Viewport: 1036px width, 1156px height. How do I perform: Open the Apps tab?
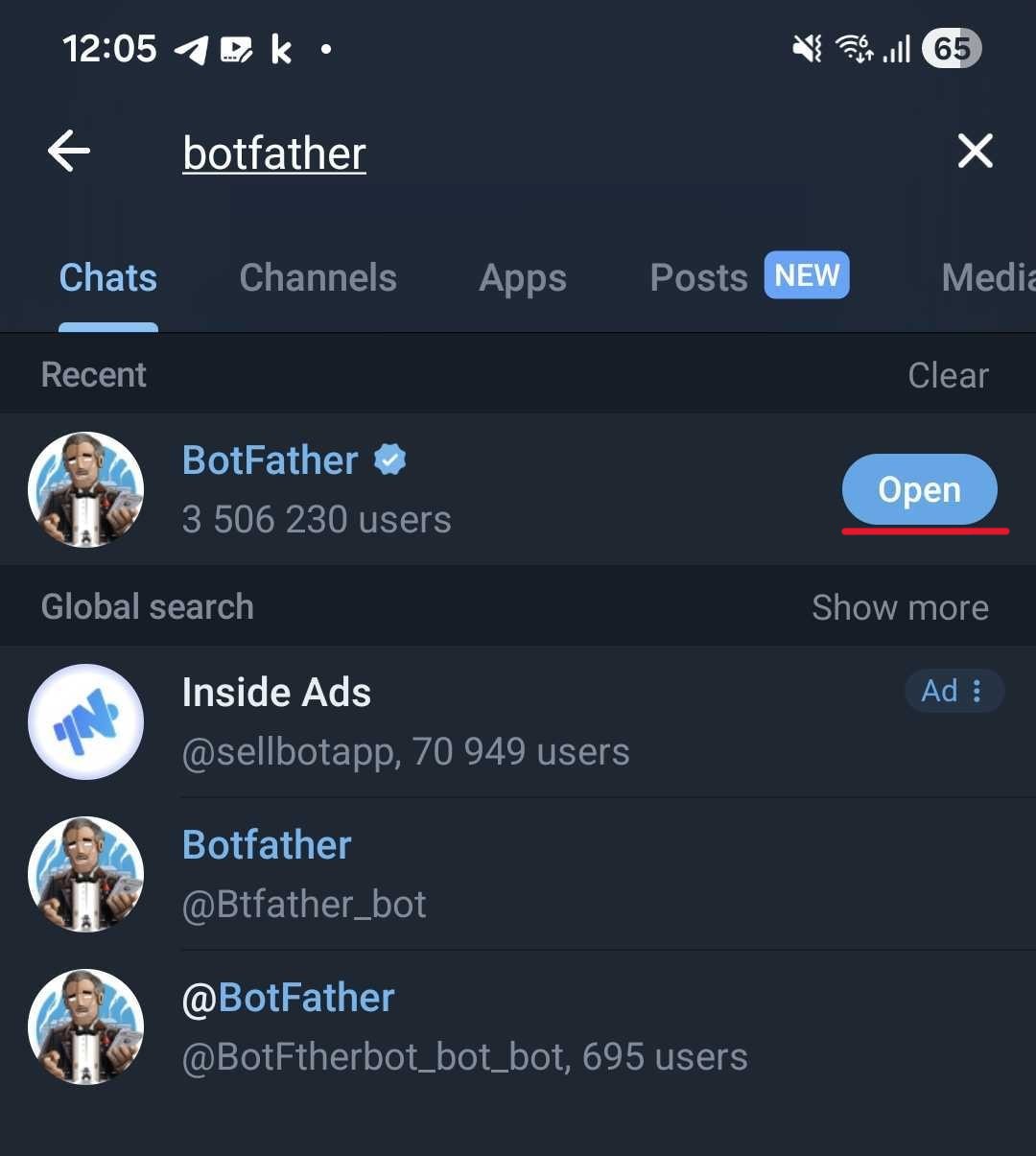pos(522,277)
